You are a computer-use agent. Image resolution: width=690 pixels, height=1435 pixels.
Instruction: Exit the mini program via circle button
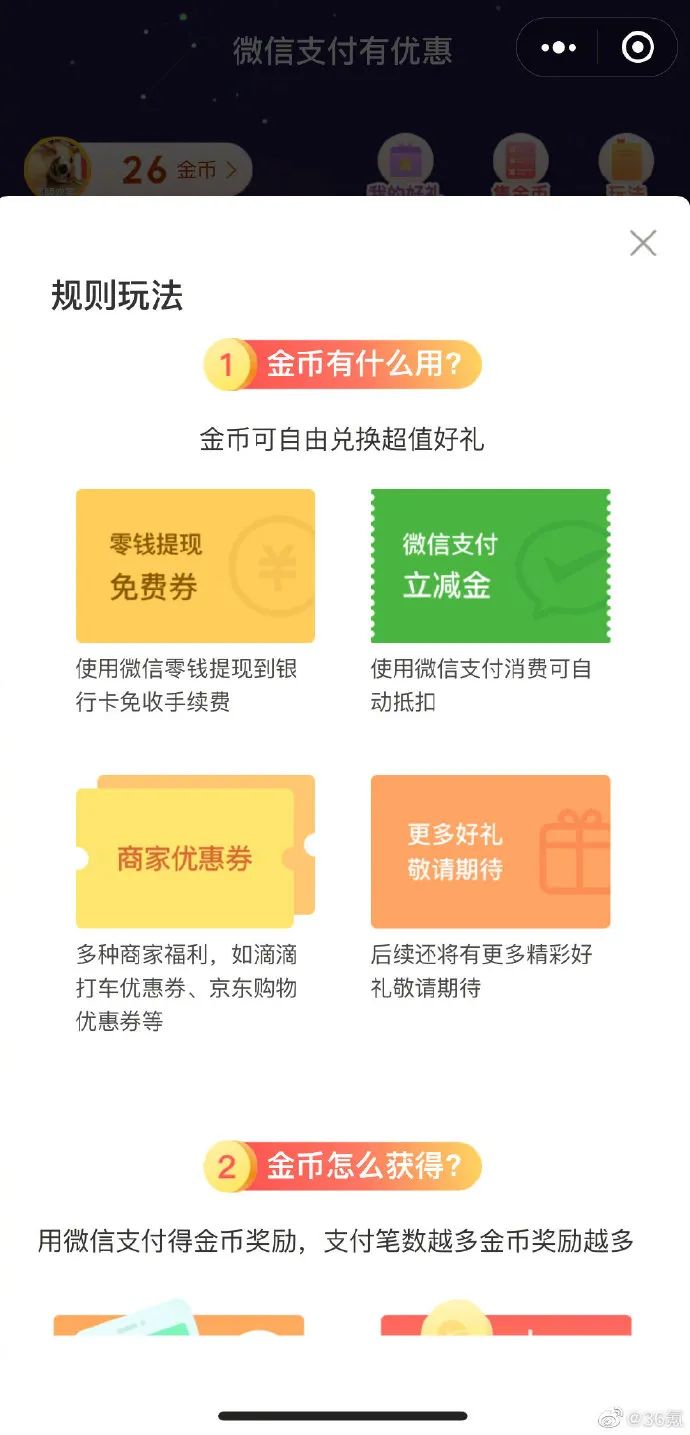637,48
